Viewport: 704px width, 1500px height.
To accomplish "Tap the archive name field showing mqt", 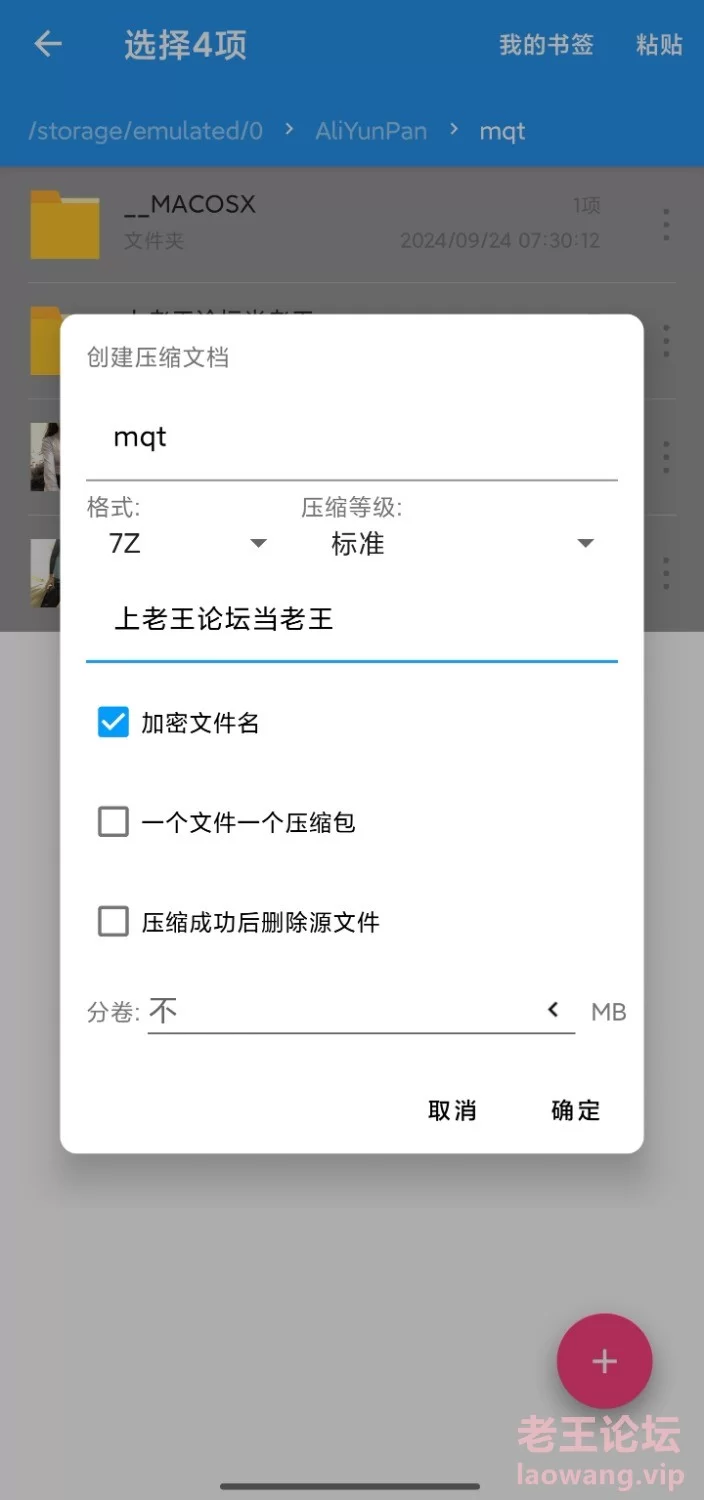I will point(350,438).
